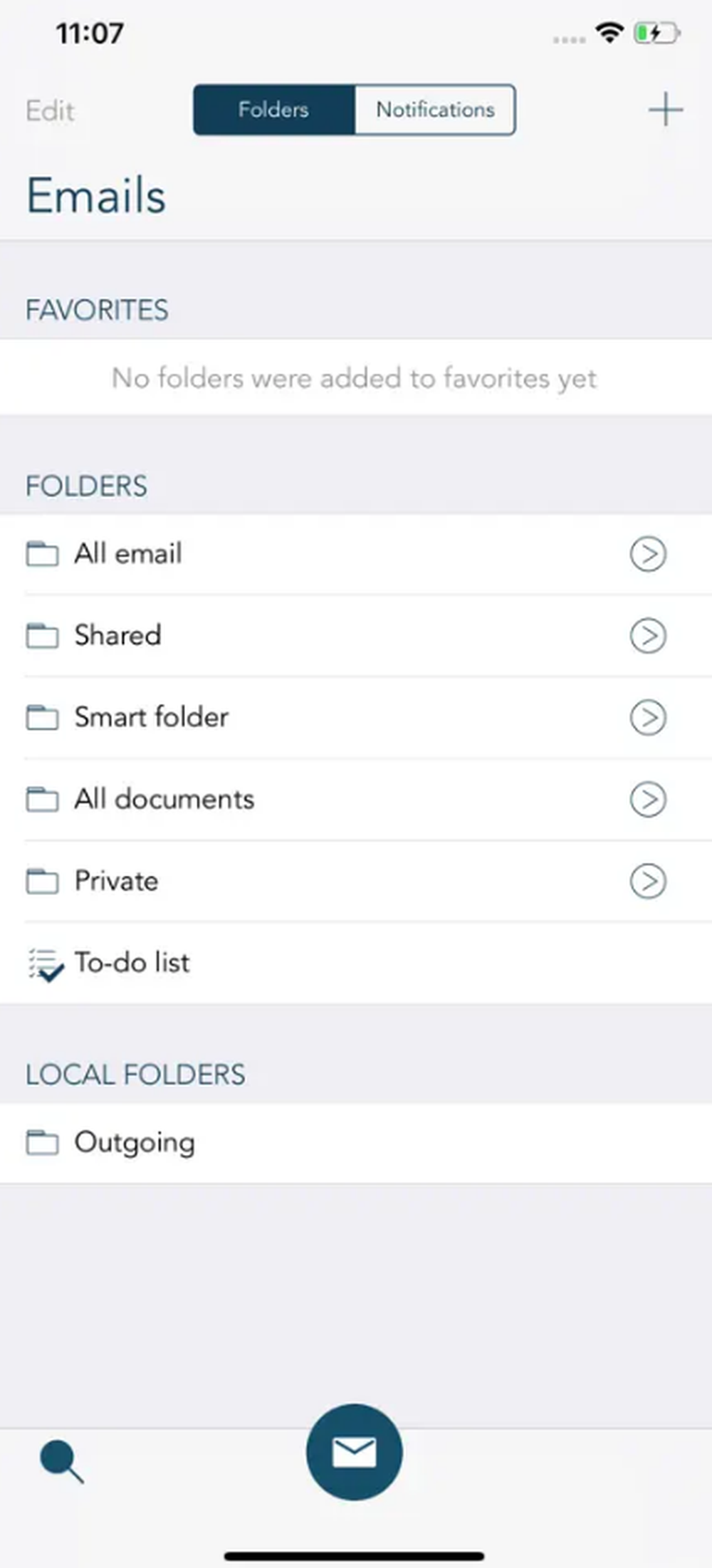
Task: Open the To-do list entry
Action: pos(132,963)
